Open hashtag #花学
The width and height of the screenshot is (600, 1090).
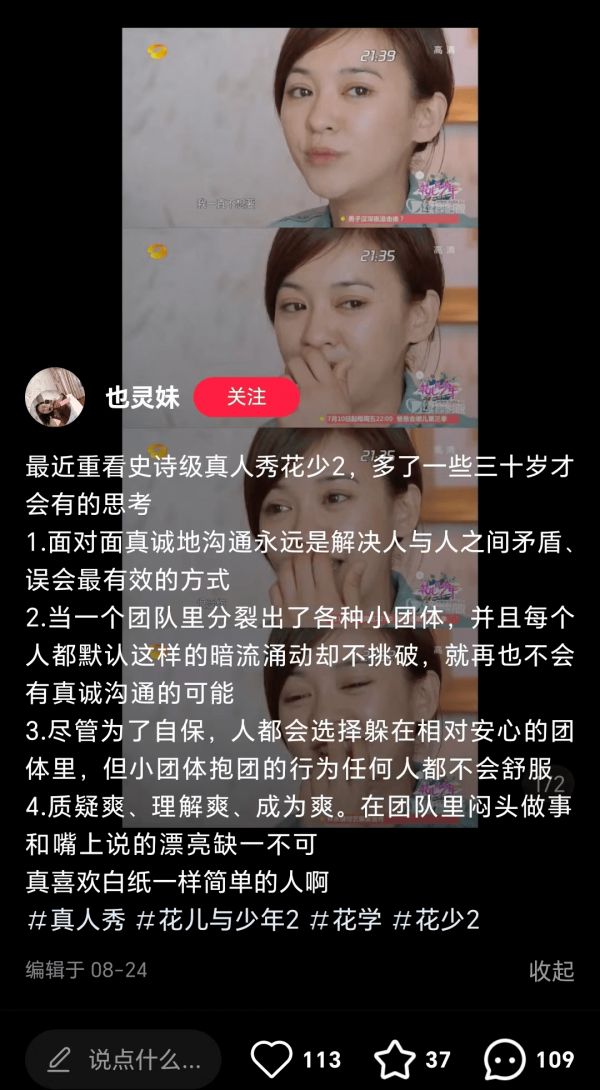point(345,920)
